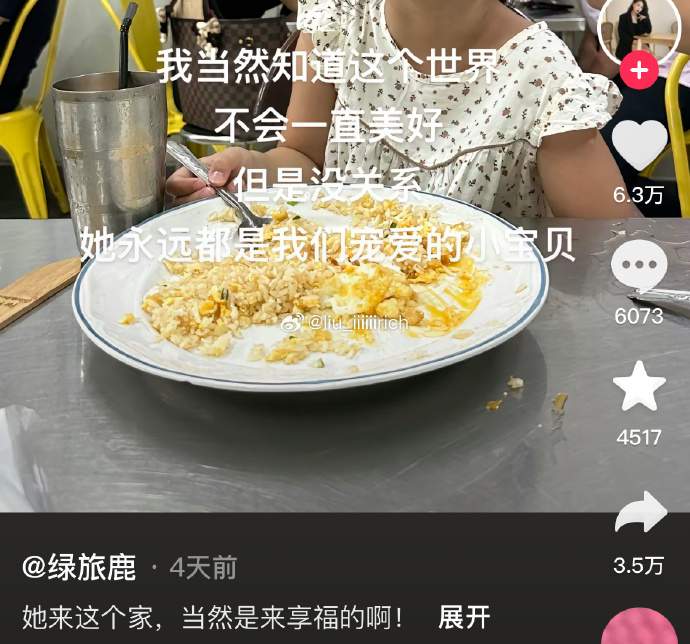Viewport: 690px width, 644px height.
Task: Open the spinning music disc
Action: coord(639,628)
